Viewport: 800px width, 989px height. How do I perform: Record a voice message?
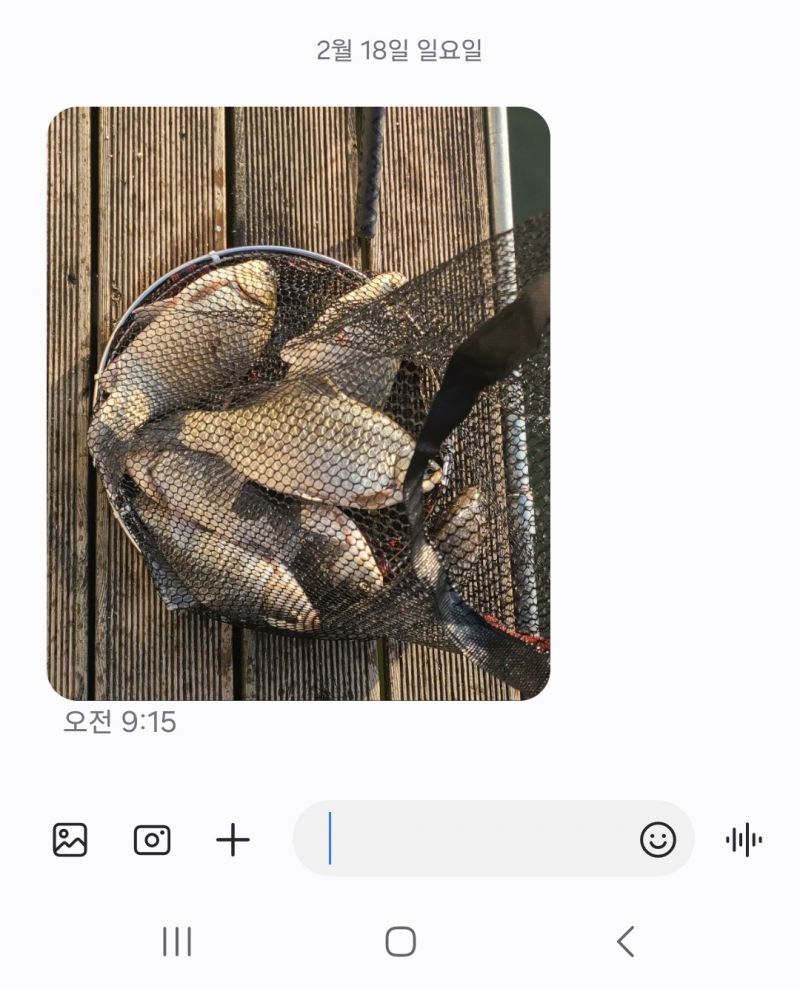tap(744, 840)
